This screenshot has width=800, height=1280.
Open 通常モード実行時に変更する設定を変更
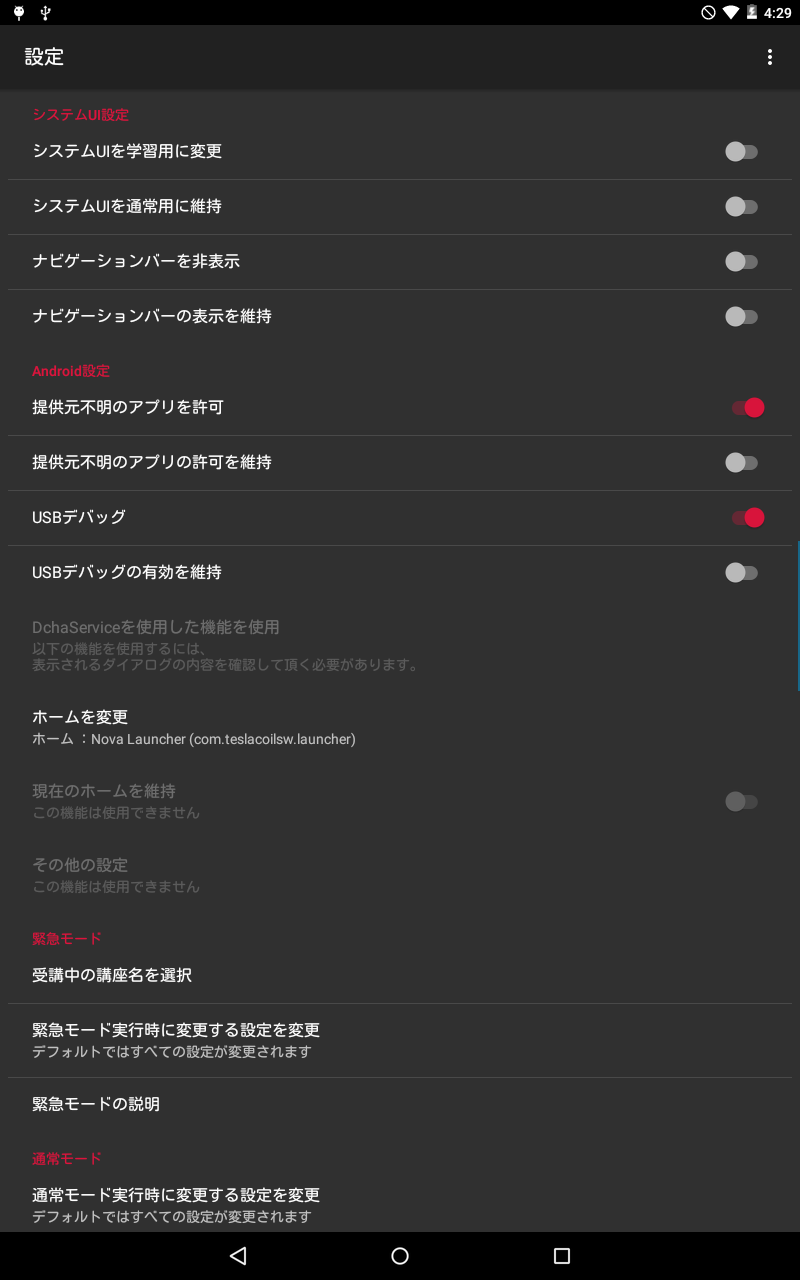(x=176, y=1204)
